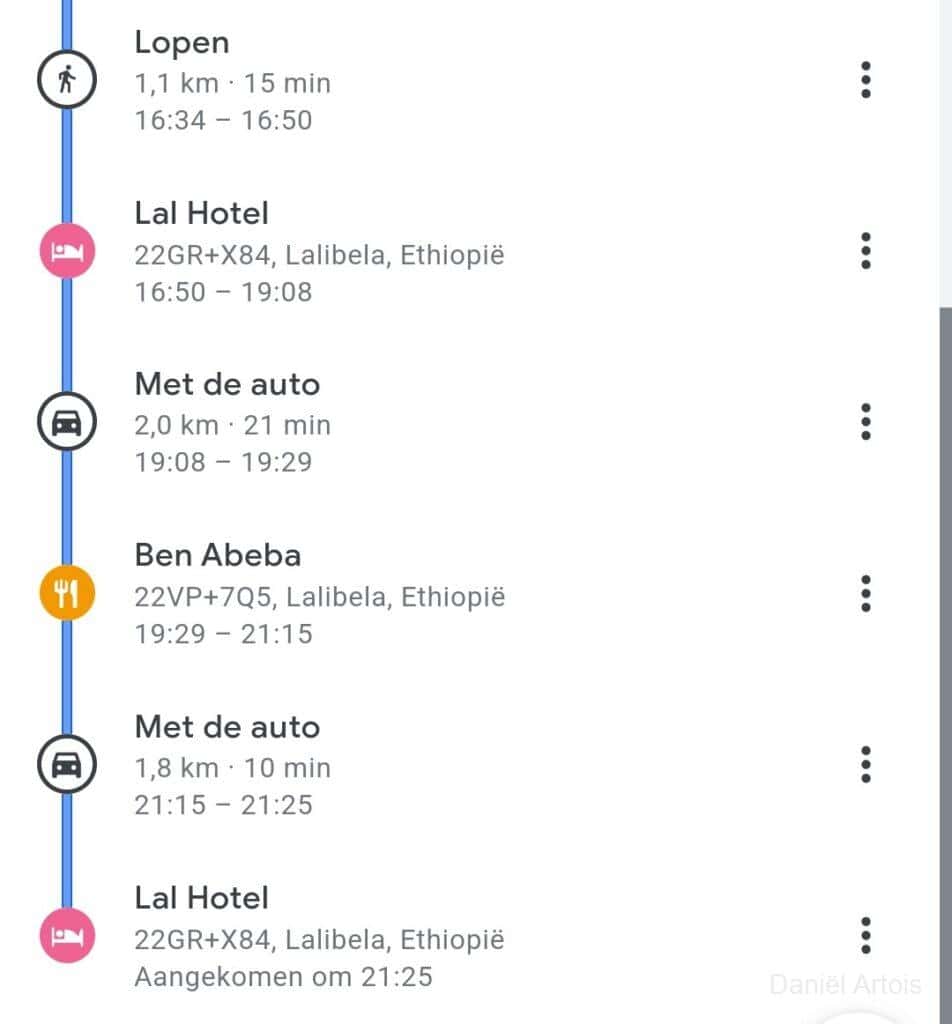The width and height of the screenshot is (952, 1024).
Task: Open overflow menu for the Lopen segment
Action: click(x=866, y=80)
